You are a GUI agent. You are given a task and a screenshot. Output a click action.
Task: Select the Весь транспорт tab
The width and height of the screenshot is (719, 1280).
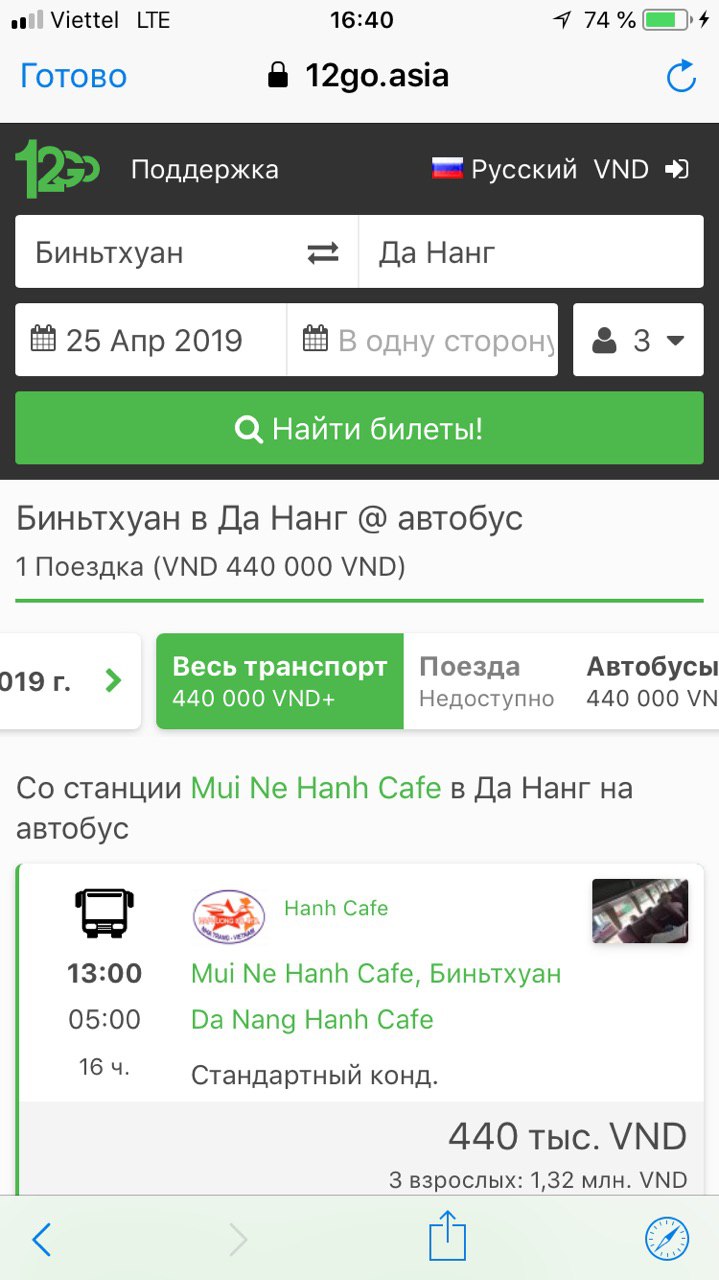pos(280,681)
